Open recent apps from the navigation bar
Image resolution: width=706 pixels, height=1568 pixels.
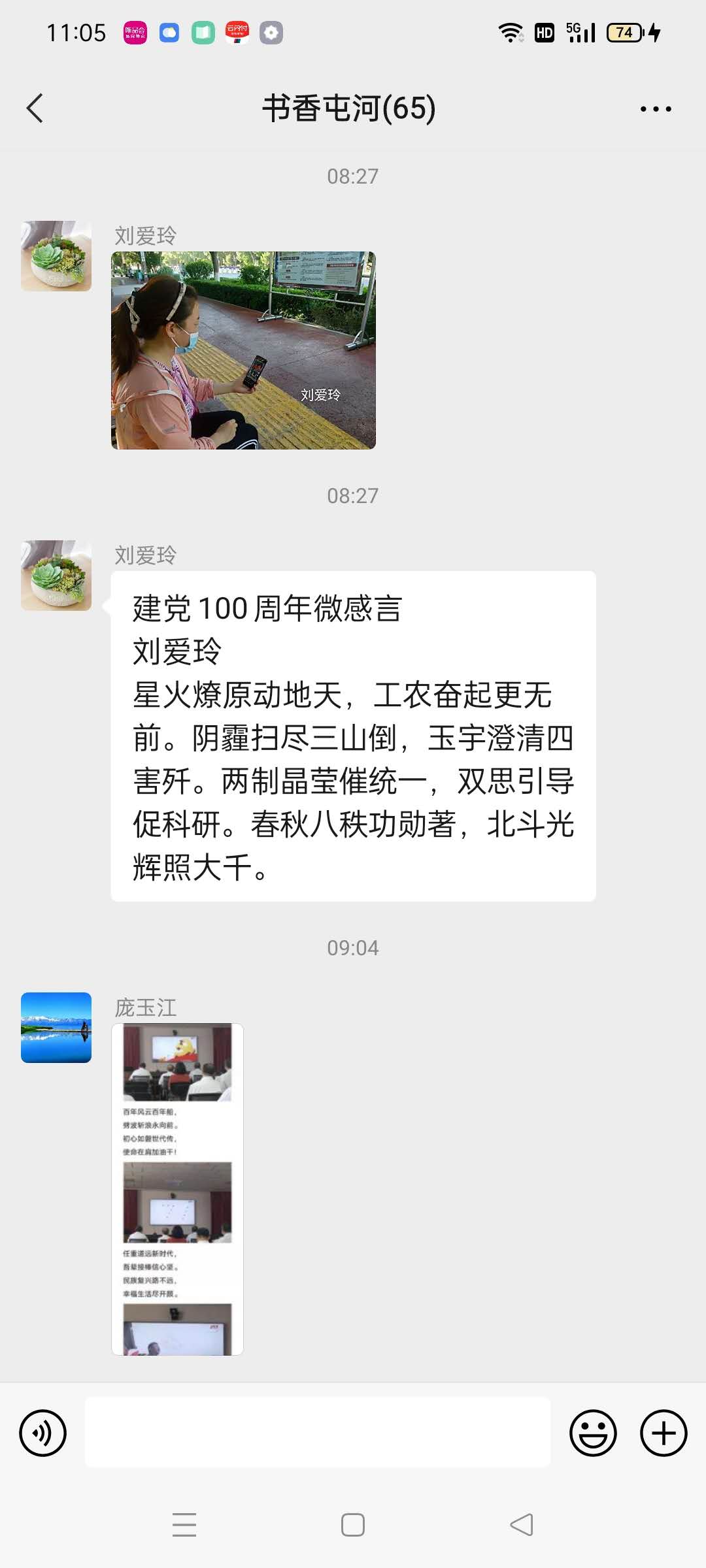[184, 1525]
